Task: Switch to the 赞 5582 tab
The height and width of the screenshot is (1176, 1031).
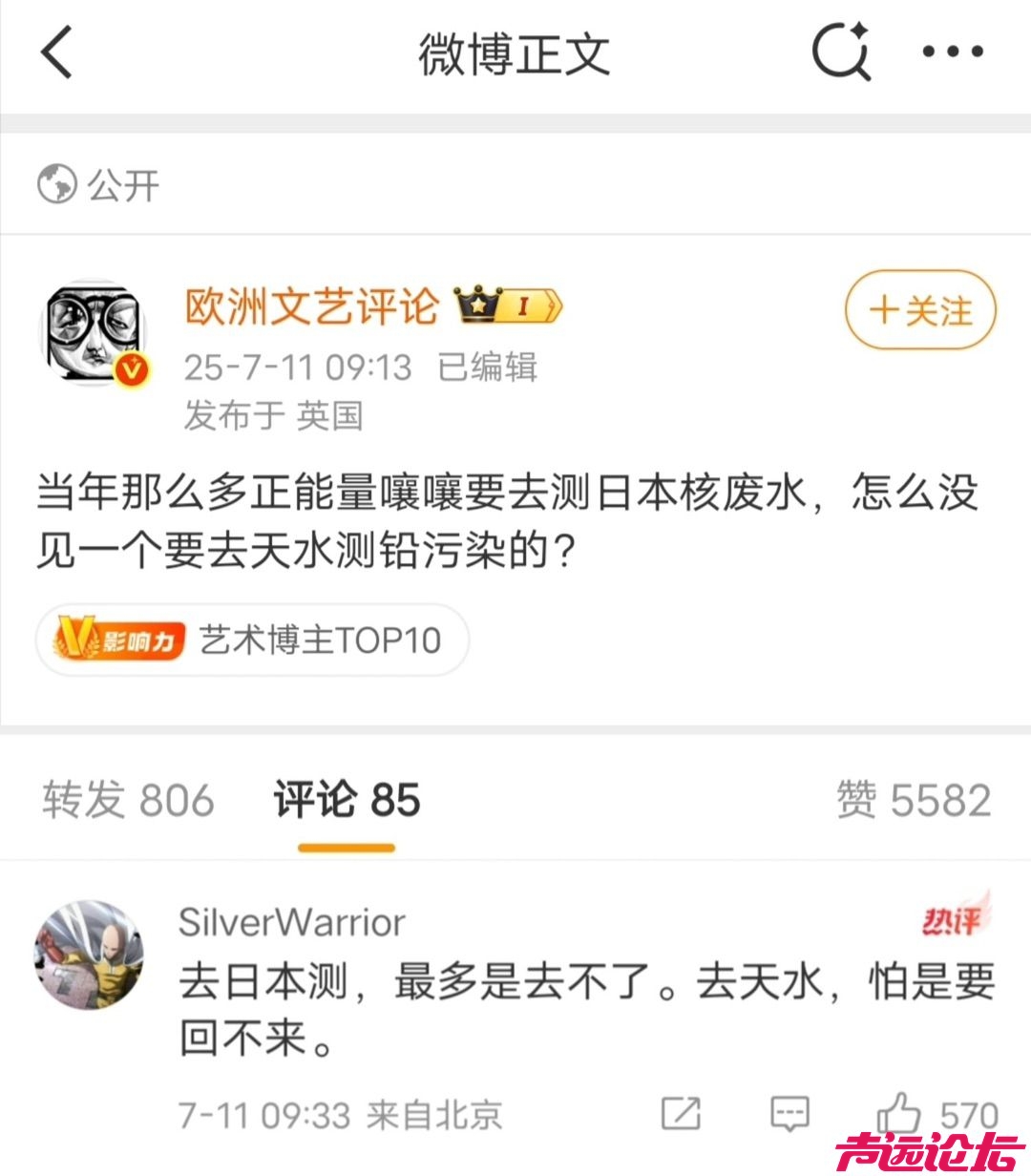Action: point(914,800)
